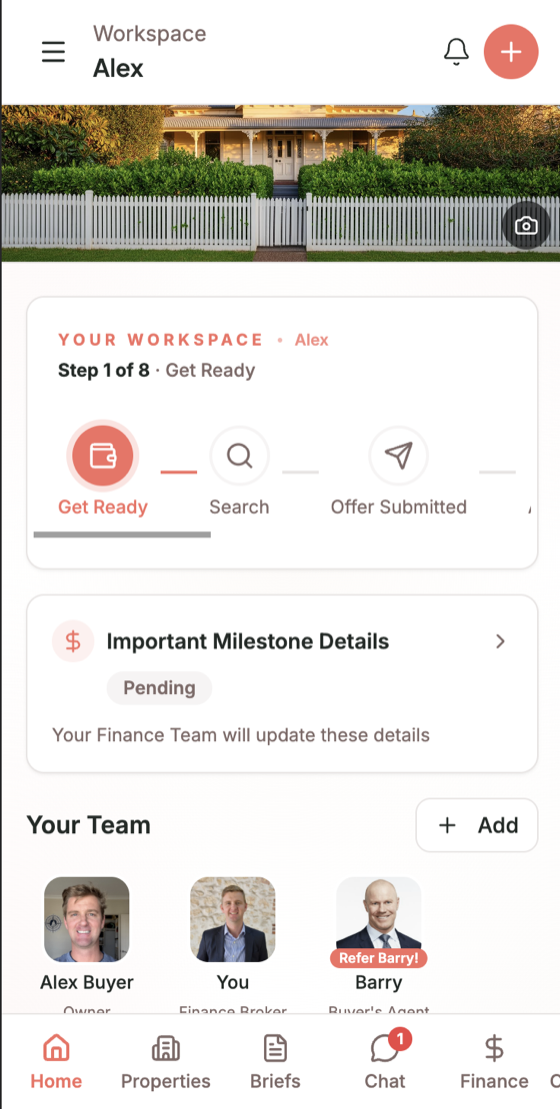Tap the red plus button
The image size is (560, 1109).
[511, 52]
